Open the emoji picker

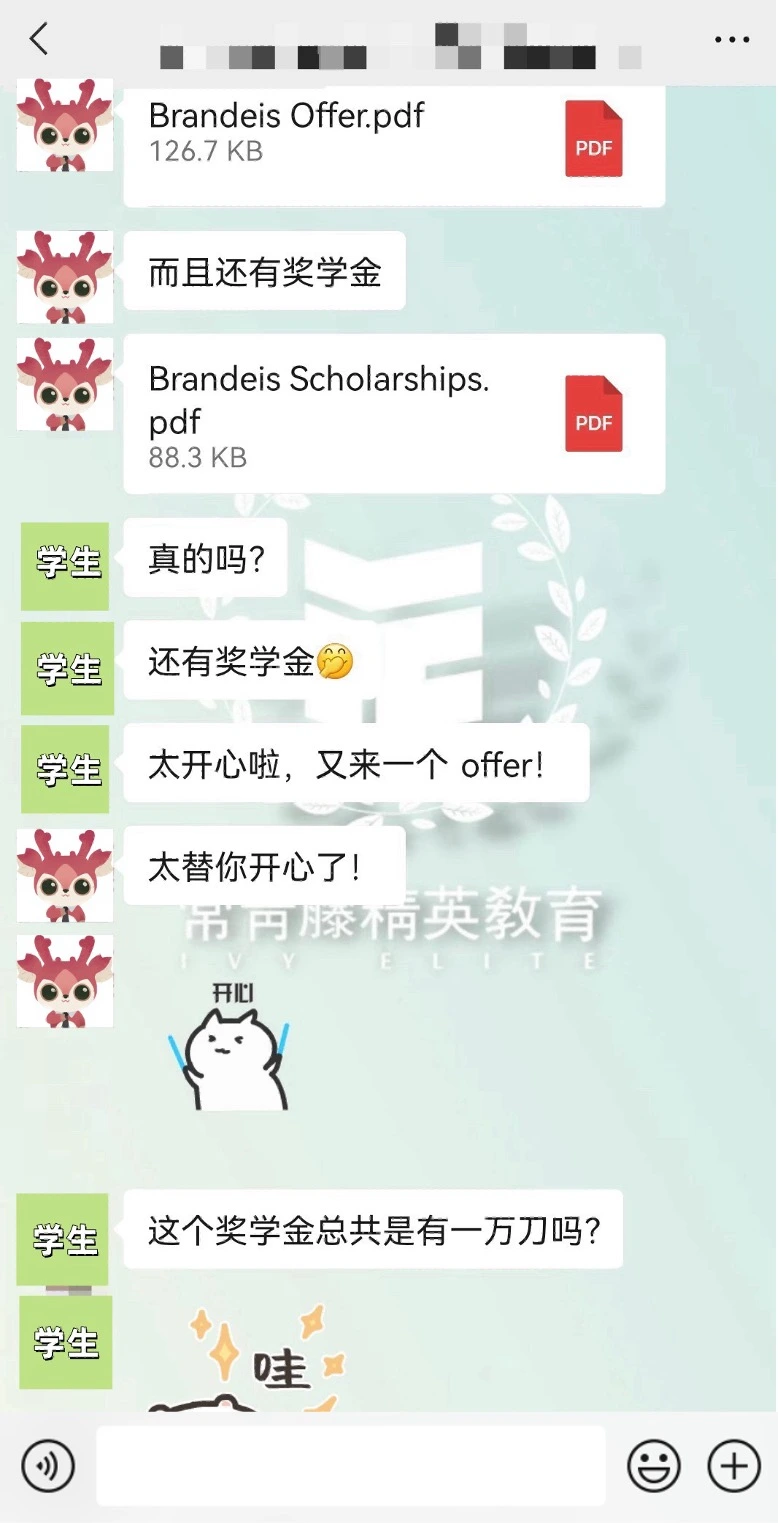pos(654,1466)
